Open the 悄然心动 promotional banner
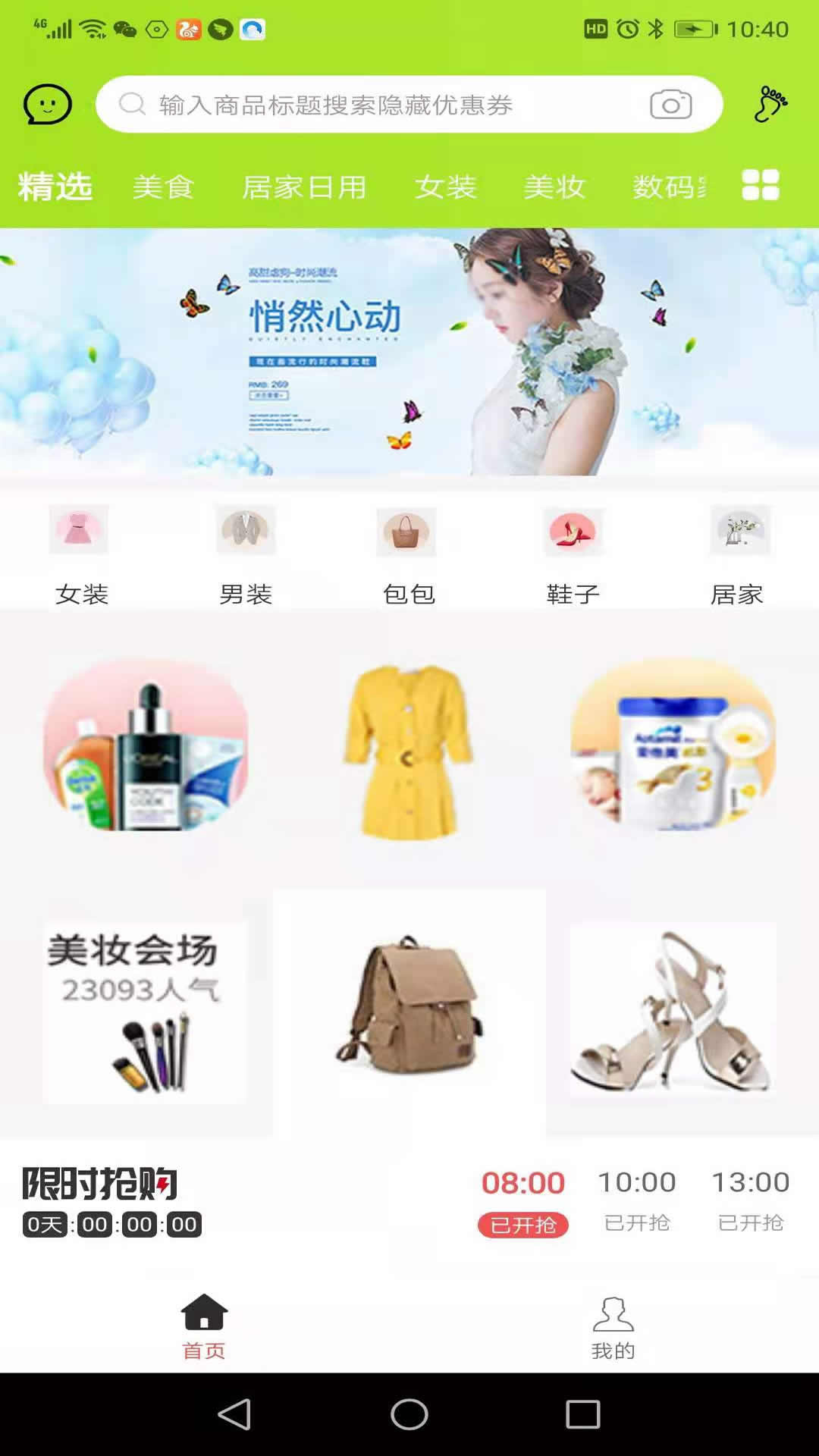This screenshot has width=819, height=1456. (409, 352)
